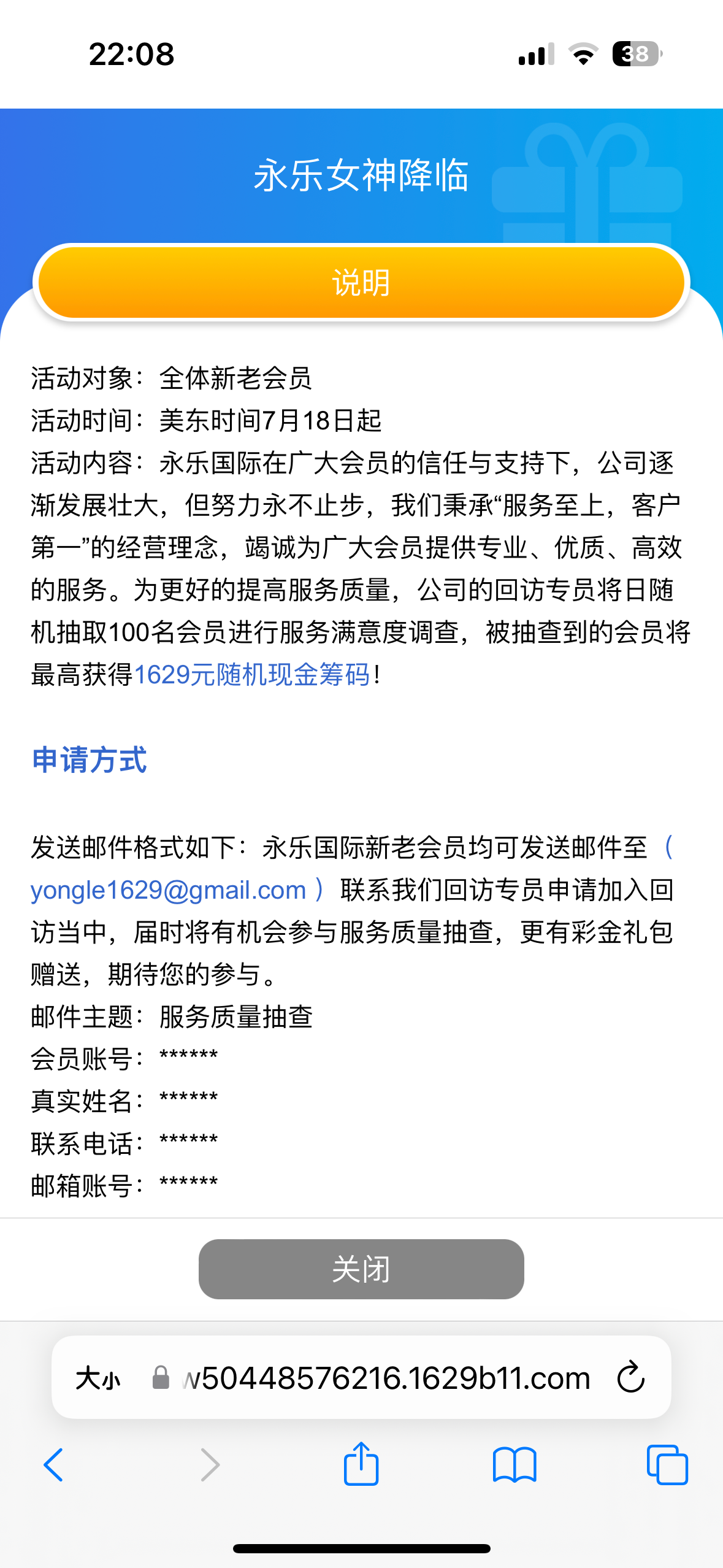The height and width of the screenshot is (1568, 723).
Task: Close the dialog with the 关闭 button
Action: pos(361,1269)
